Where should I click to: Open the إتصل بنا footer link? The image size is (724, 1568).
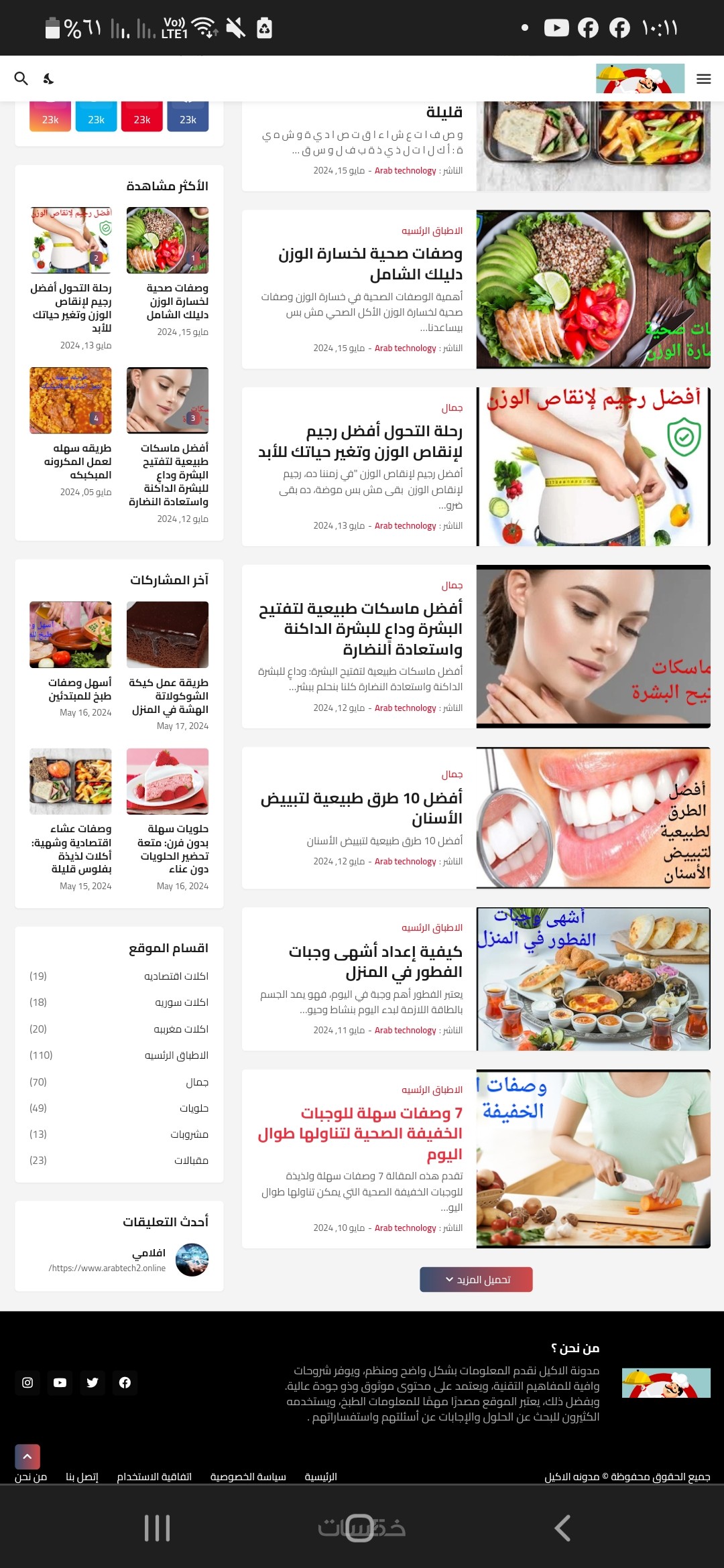tap(82, 1477)
